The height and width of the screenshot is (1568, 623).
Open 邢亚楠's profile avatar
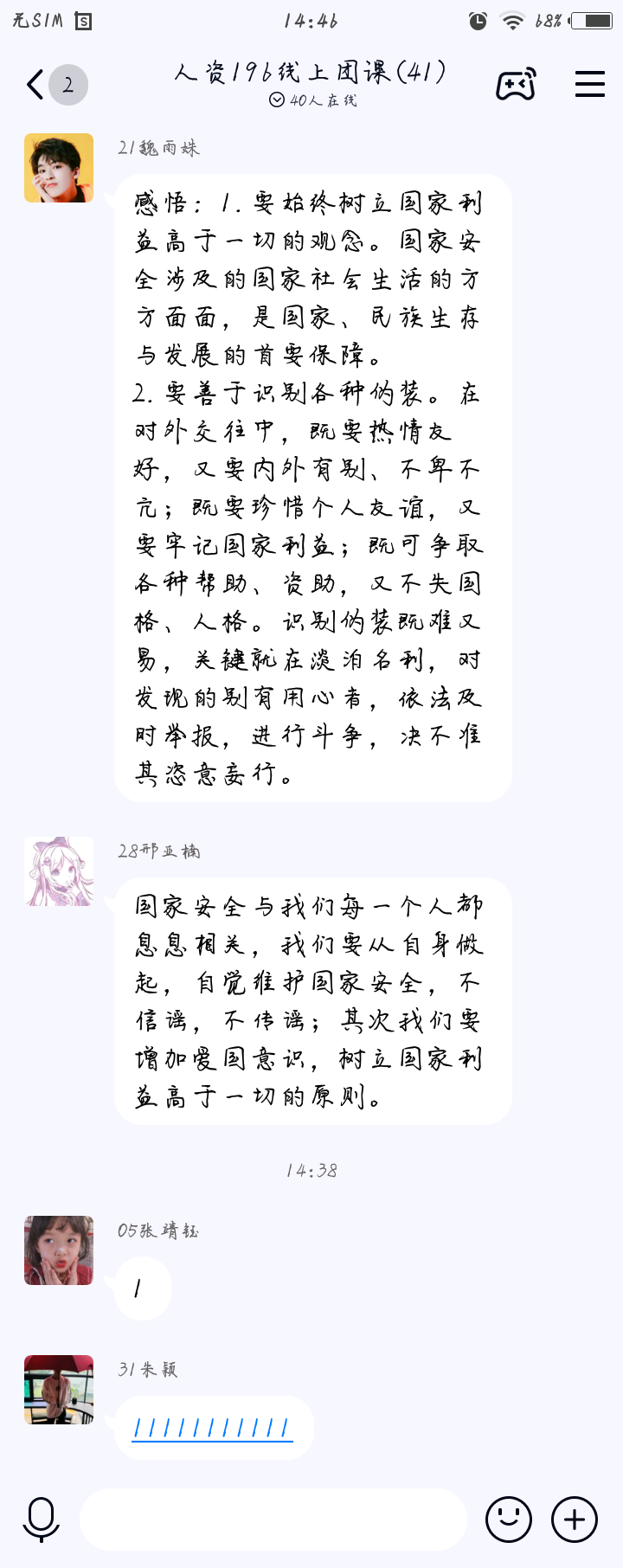(x=59, y=871)
